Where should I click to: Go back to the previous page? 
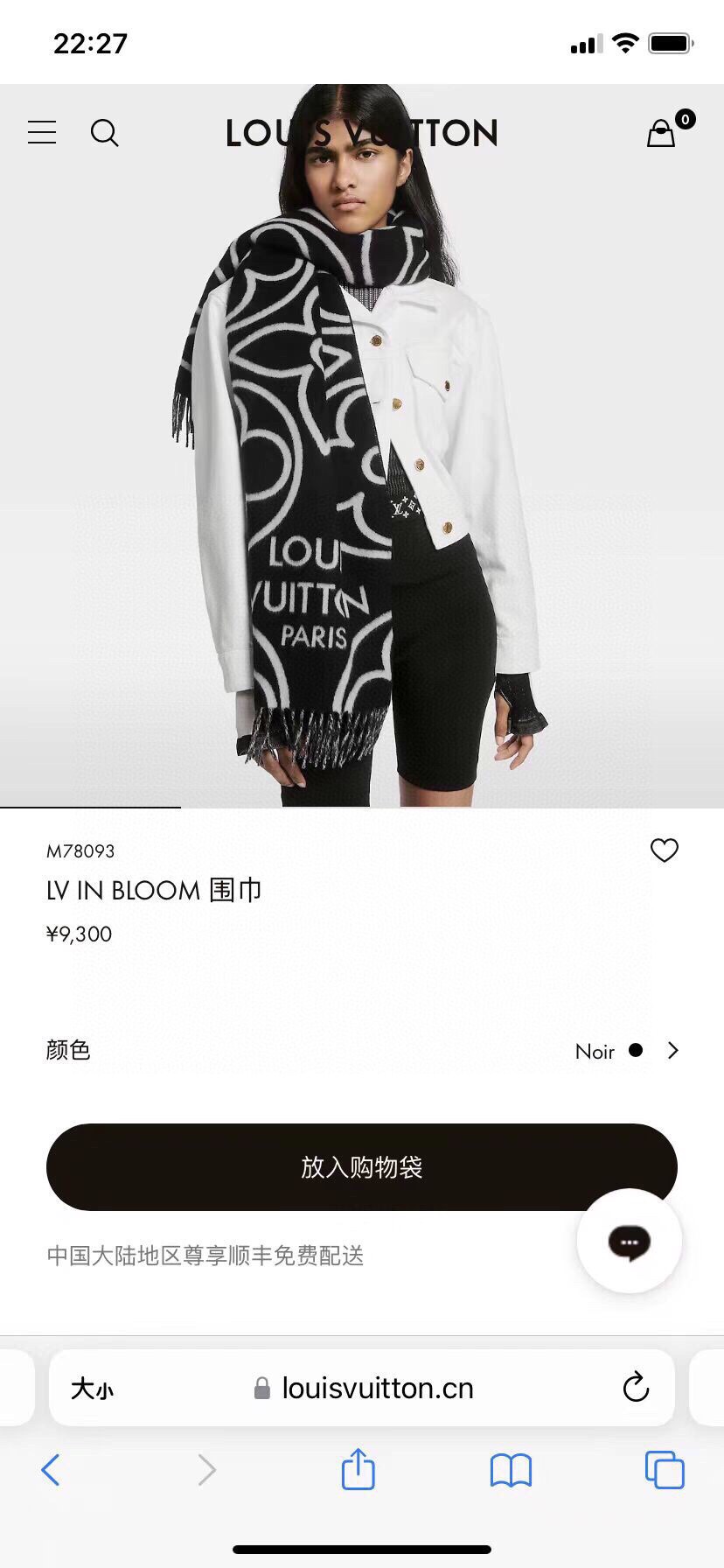[51, 1470]
